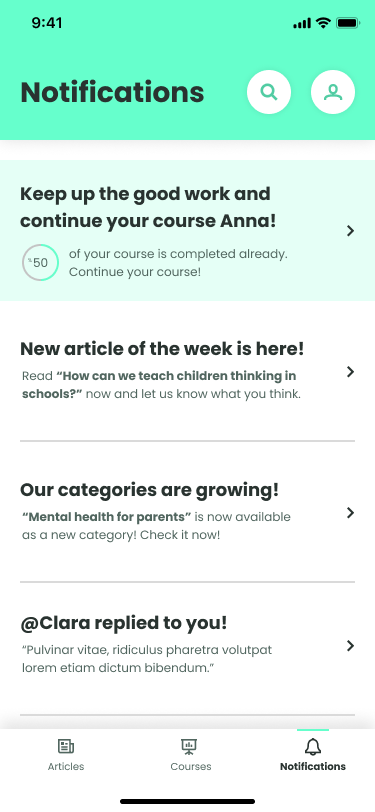
Task: Open the search icon in the header
Action: point(269,92)
